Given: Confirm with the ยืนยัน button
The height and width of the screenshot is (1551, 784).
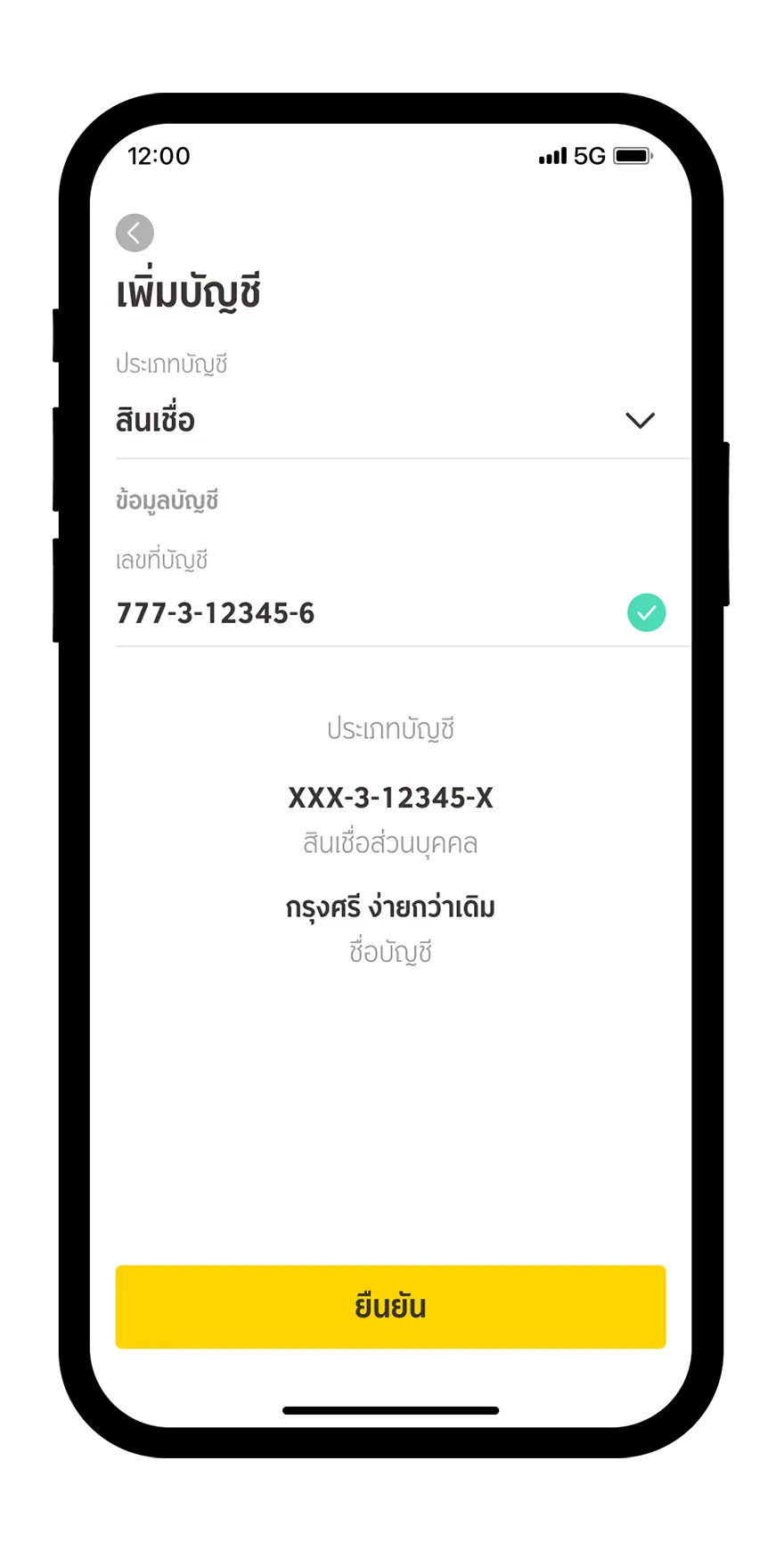Looking at the screenshot, I should pos(391,1307).
